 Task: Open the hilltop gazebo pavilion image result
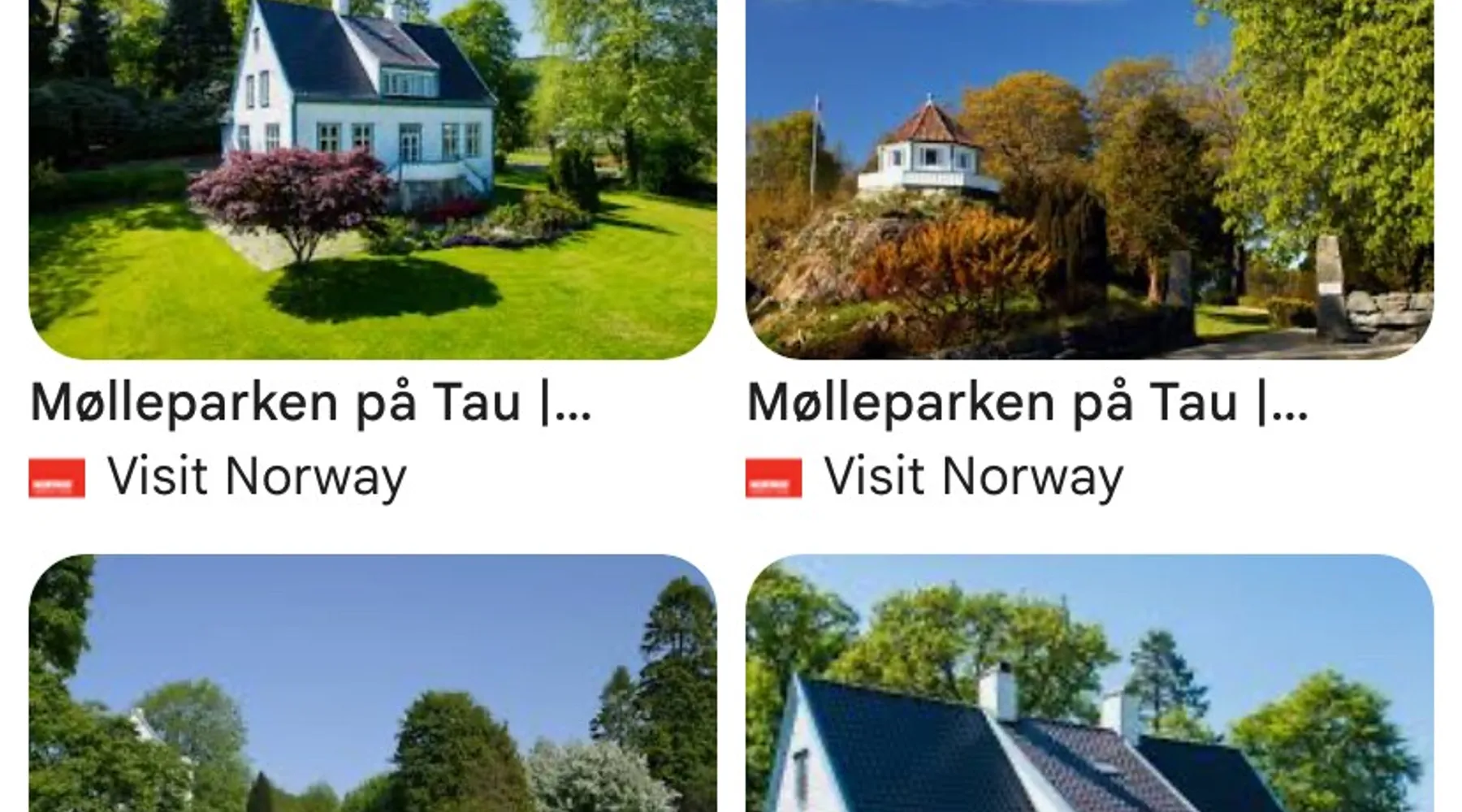pos(1088,179)
